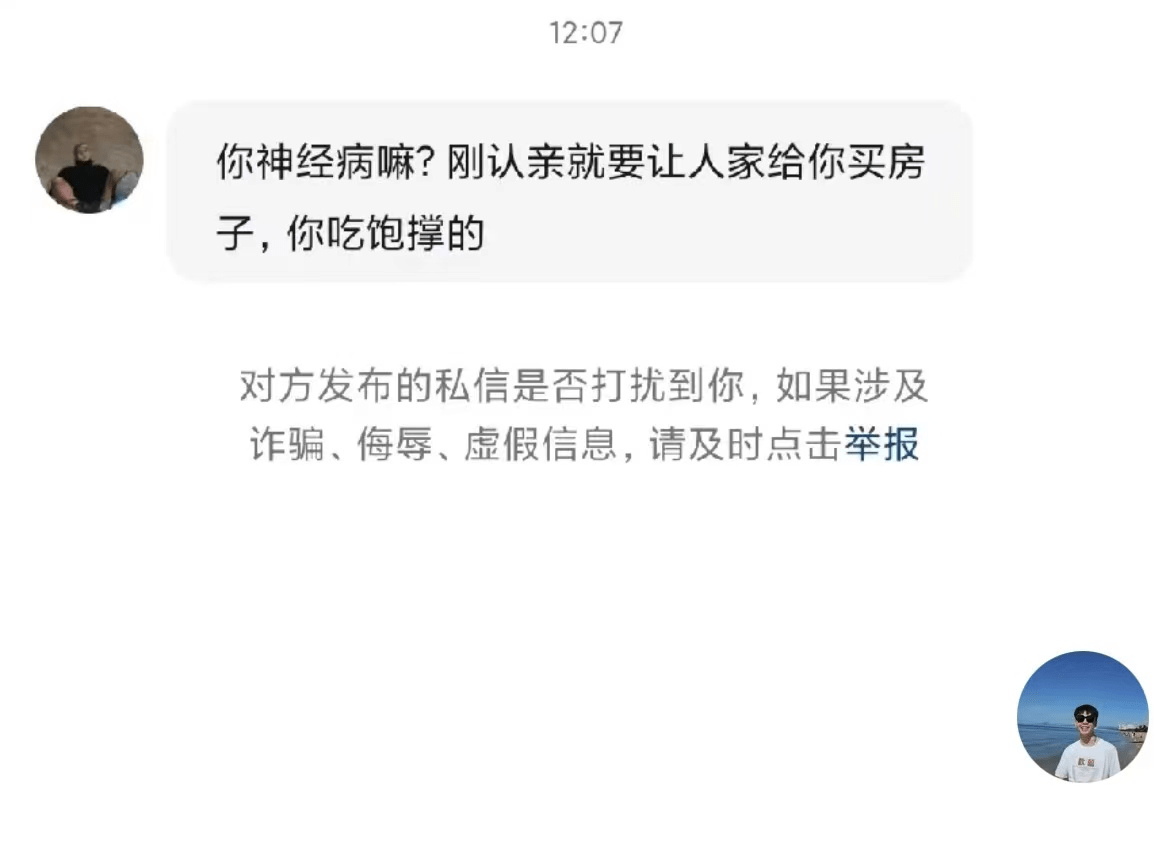Tap the 举报 report link
1170x853 pixels.
pos(882,445)
